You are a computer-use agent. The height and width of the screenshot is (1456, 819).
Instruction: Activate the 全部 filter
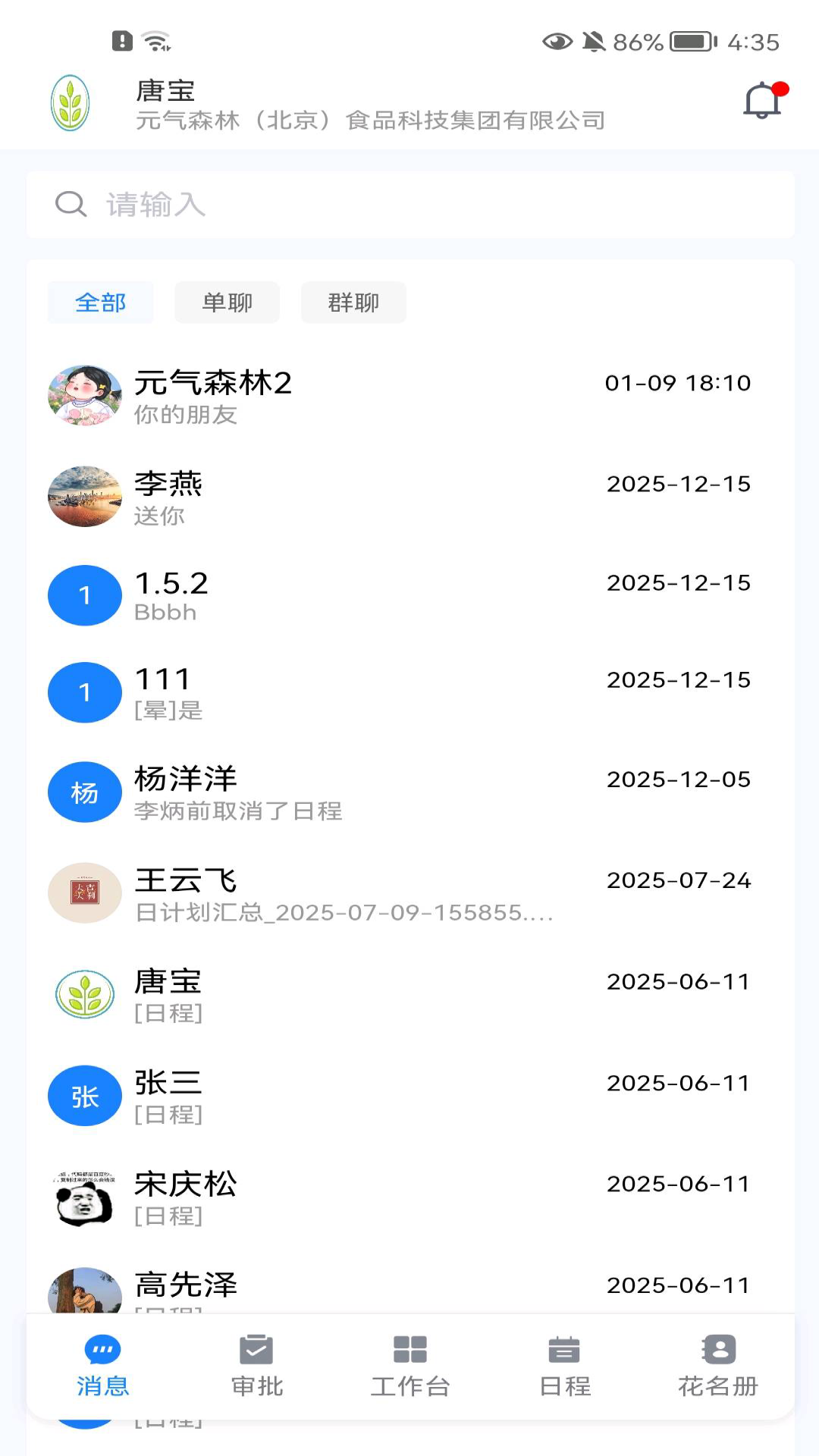coord(100,302)
